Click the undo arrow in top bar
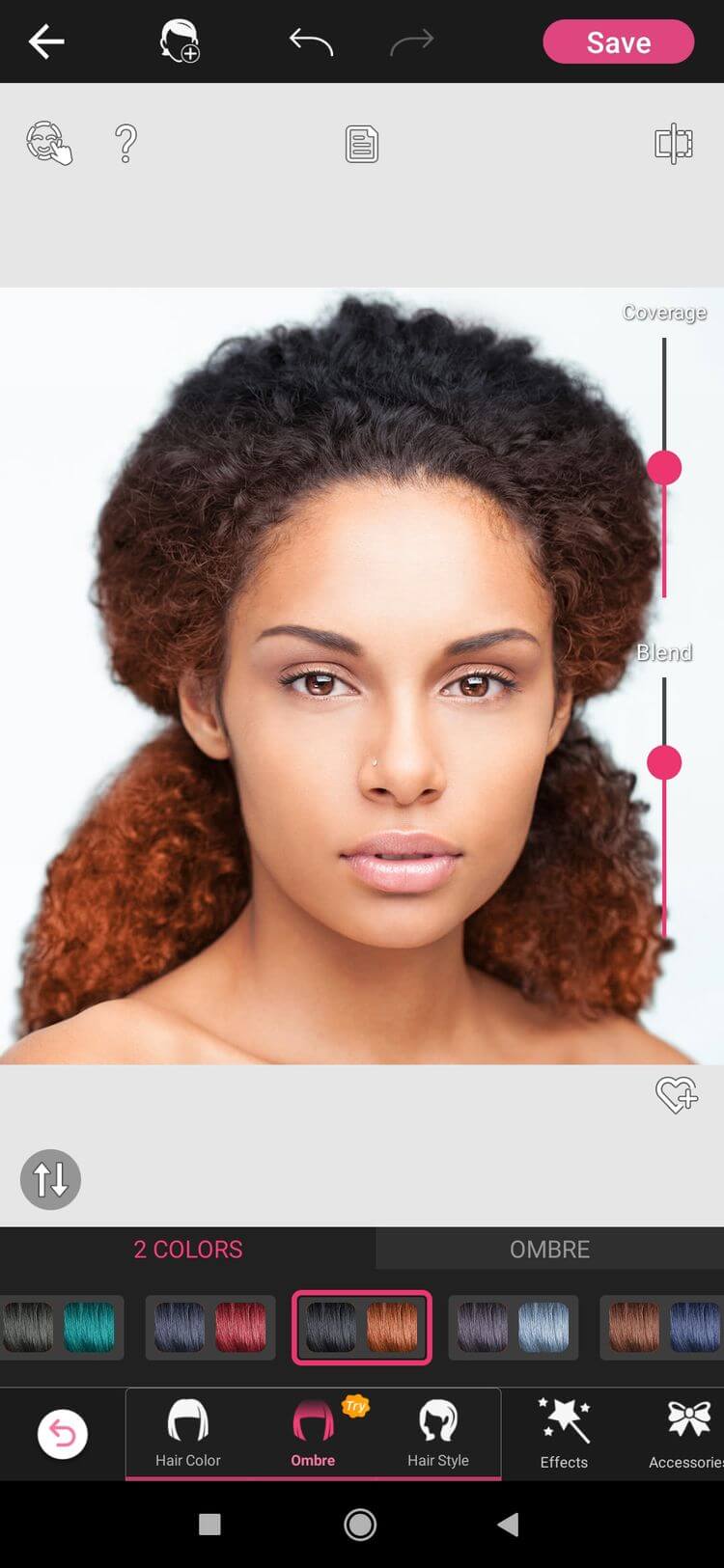The width and height of the screenshot is (724, 1568). (310, 41)
